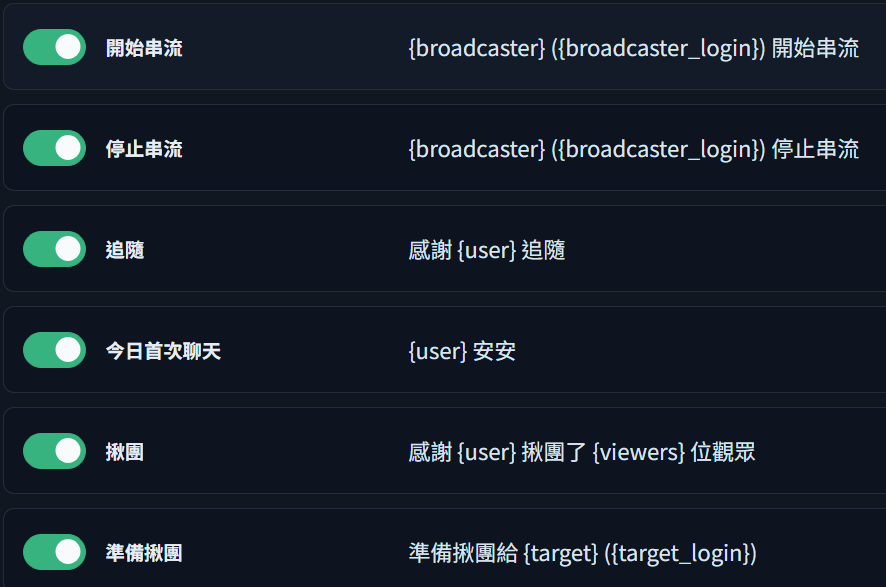The width and height of the screenshot is (886, 587).
Task: Toggle the 追隨 notification off
Action: click(x=54, y=249)
